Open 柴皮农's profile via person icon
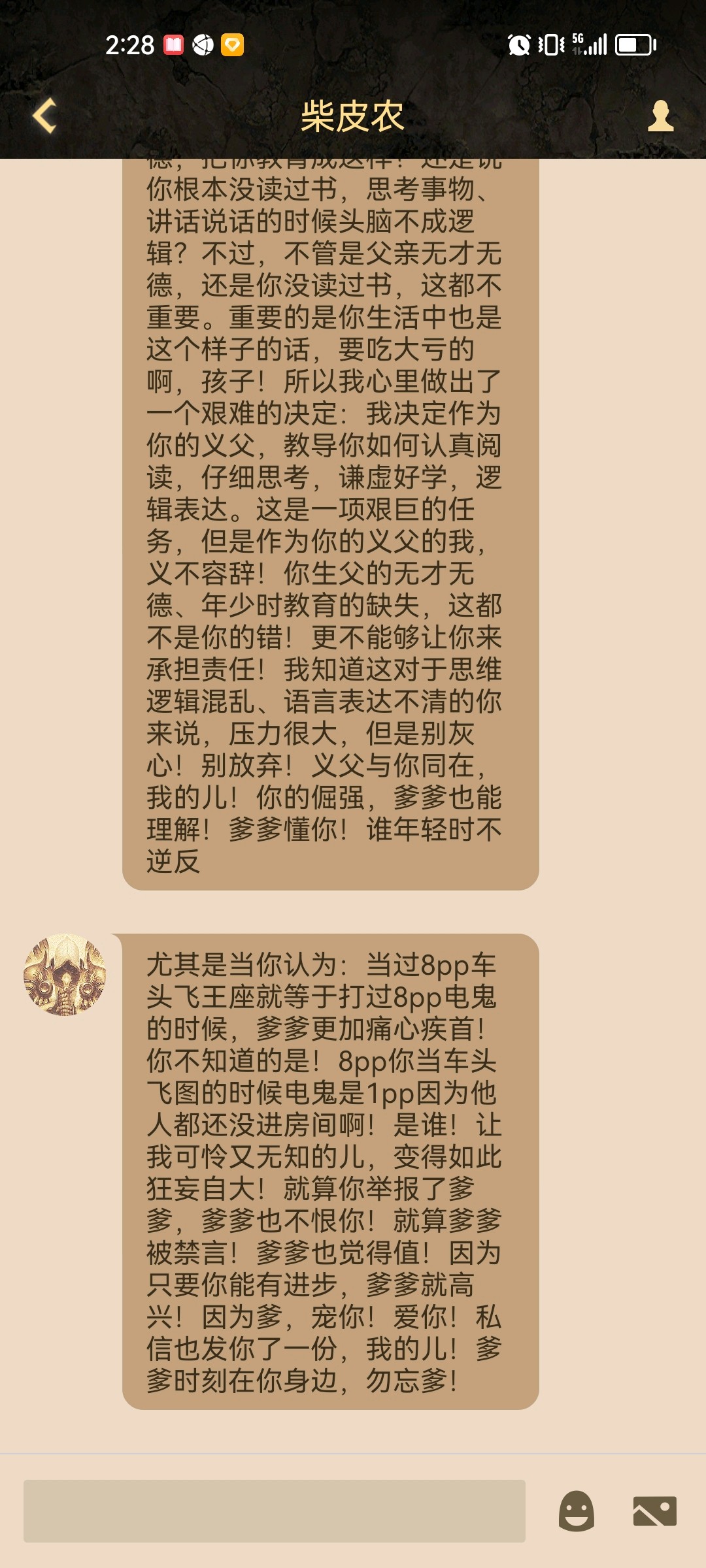The width and height of the screenshot is (706, 1568). click(x=660, y=116)
